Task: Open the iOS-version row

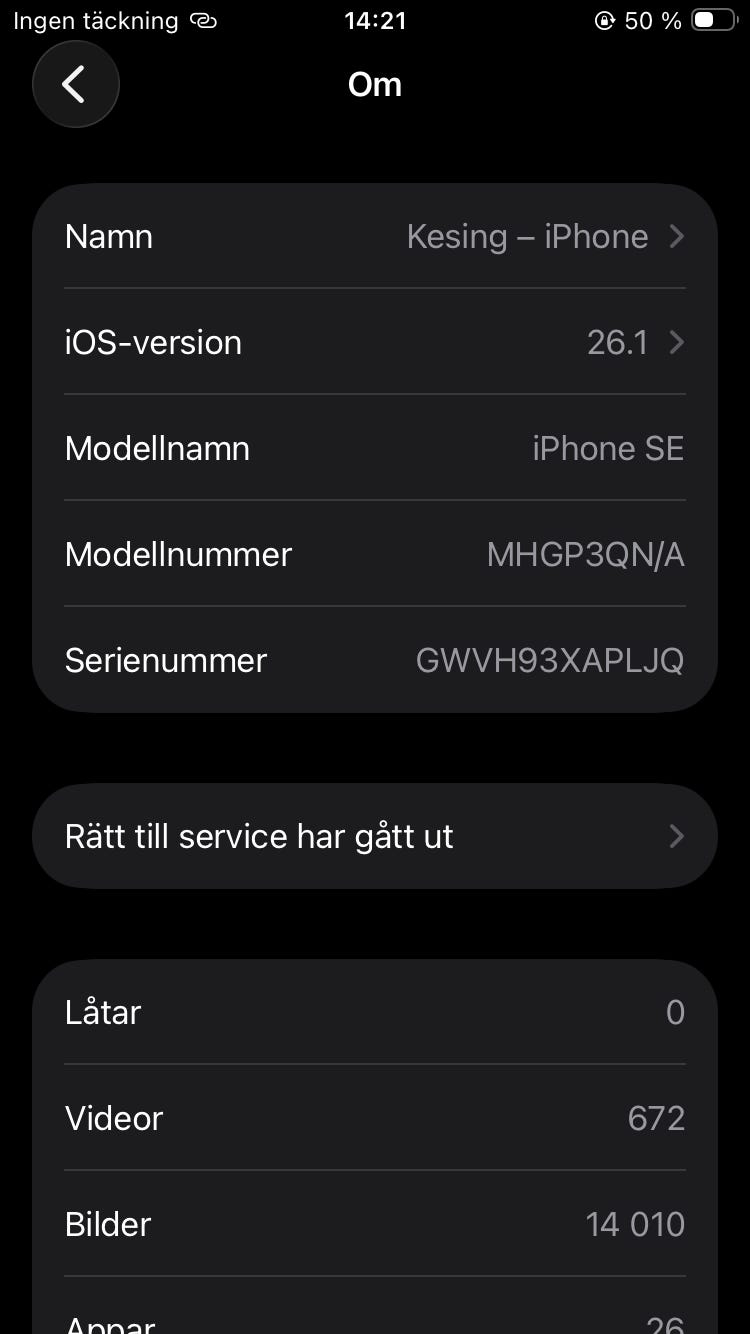Action: tap(375, 342)
